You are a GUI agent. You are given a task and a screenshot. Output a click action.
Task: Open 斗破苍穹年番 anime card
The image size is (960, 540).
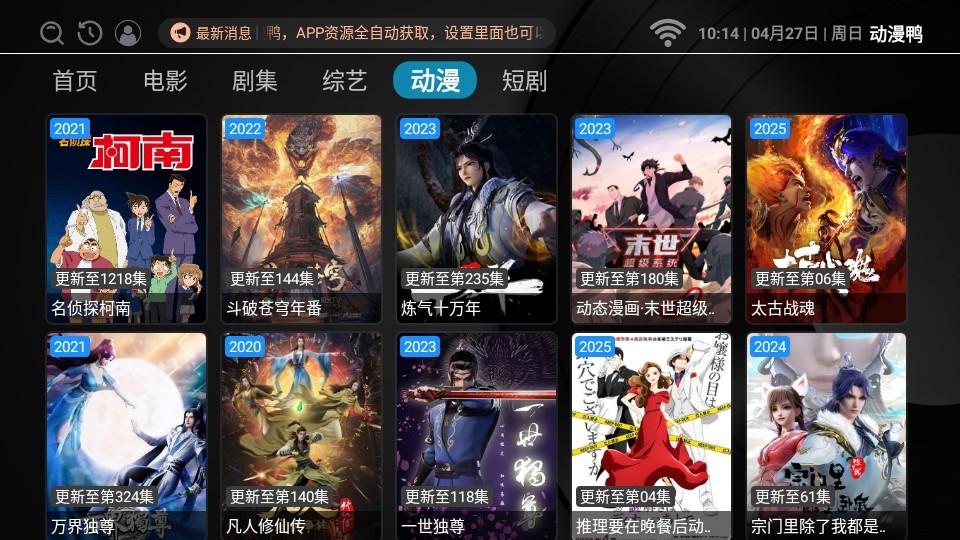click(x=302, y=218)
